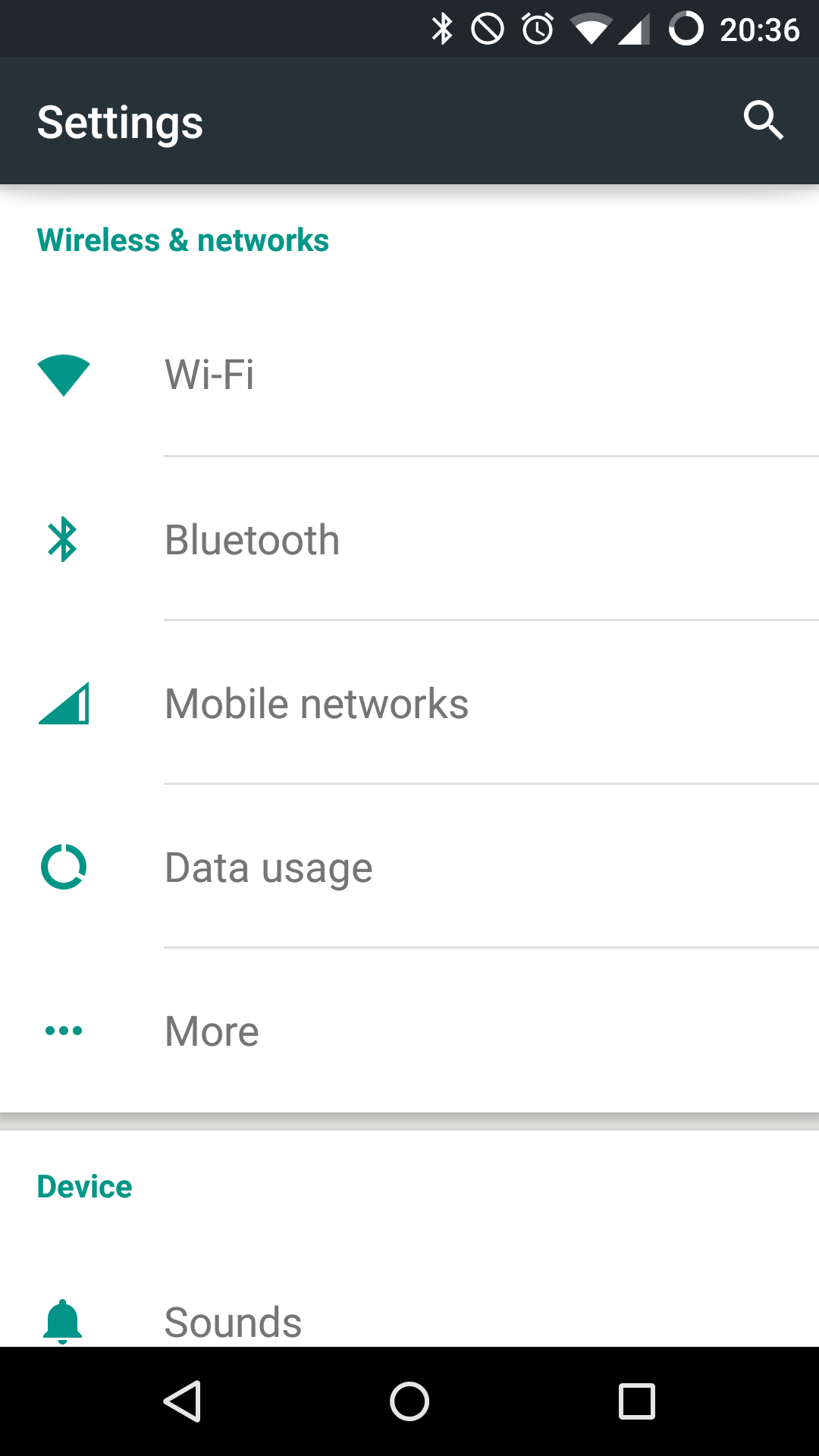Tap the Sounds bell icon
The height and width of the screenshot is (1456, 819).
(64, 1318)
